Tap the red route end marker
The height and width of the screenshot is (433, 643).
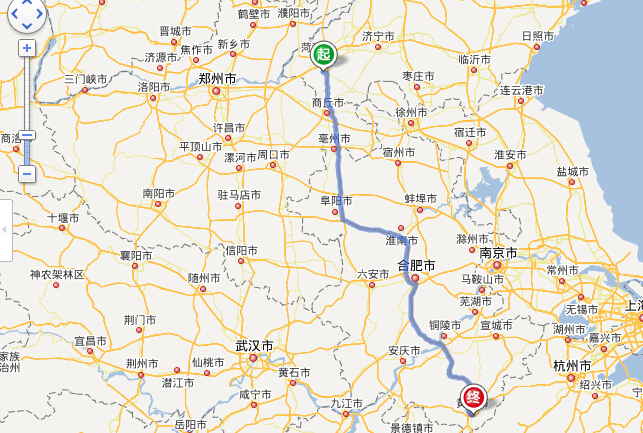tap(476, 397)
